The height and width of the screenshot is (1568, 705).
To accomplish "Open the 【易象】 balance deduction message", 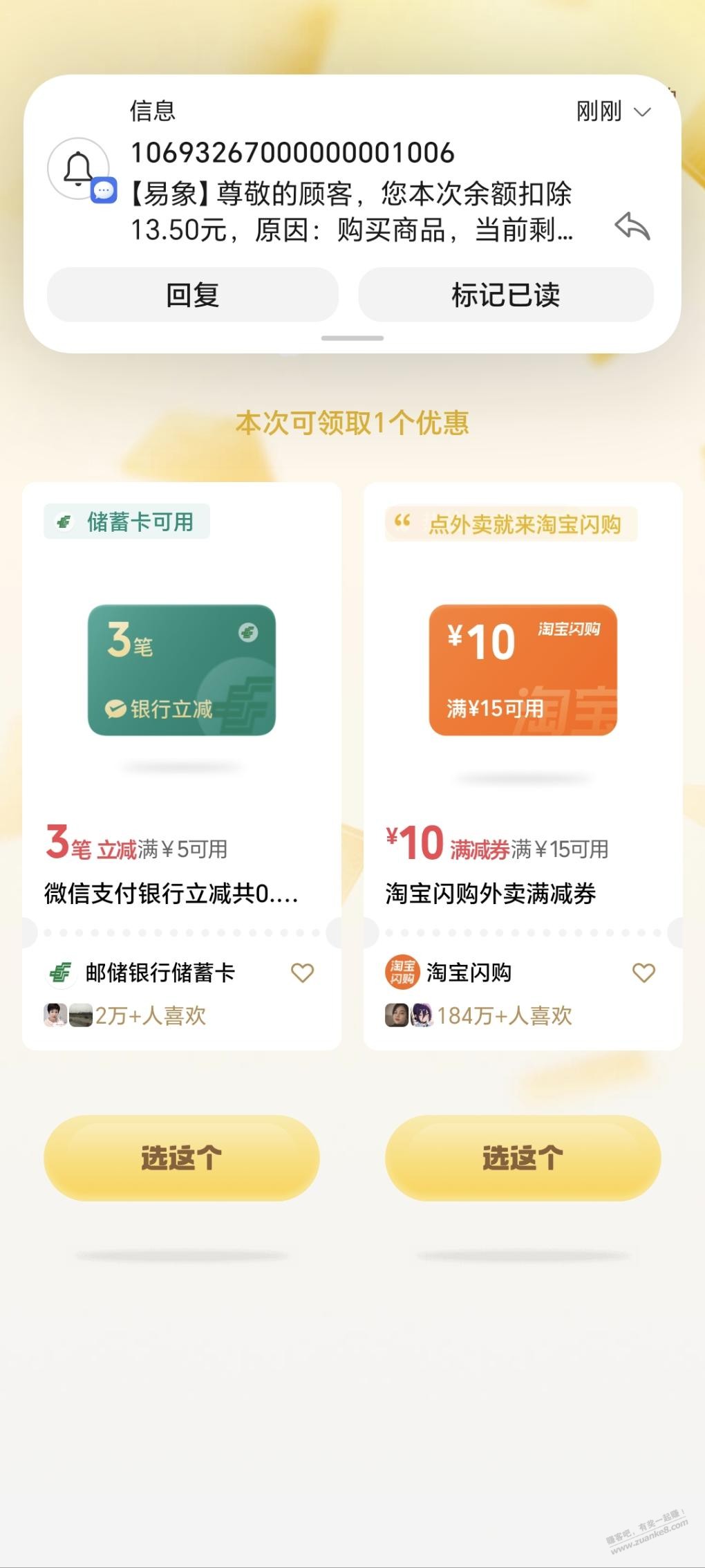I will [351, 211].
